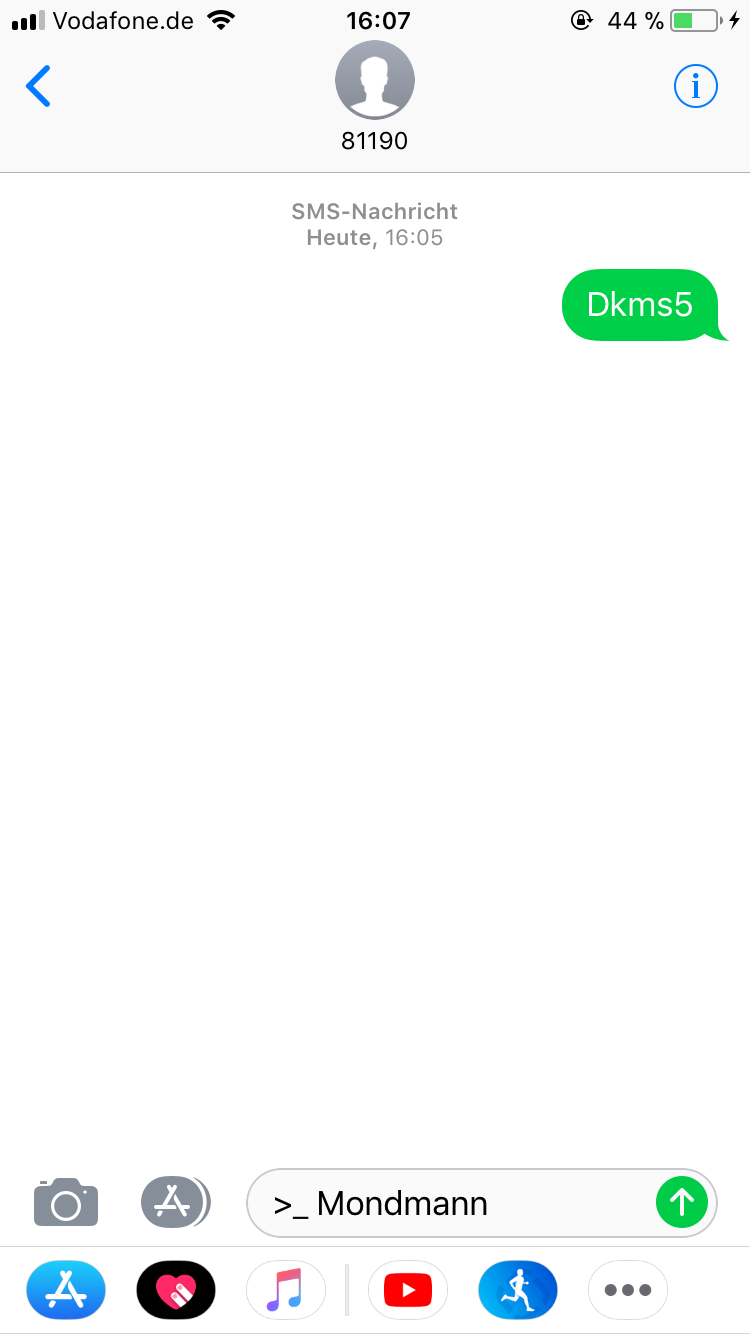Toggle the iMessage apps drawer button
The width and height of the screenshot is (750, 1334).
176,1202
